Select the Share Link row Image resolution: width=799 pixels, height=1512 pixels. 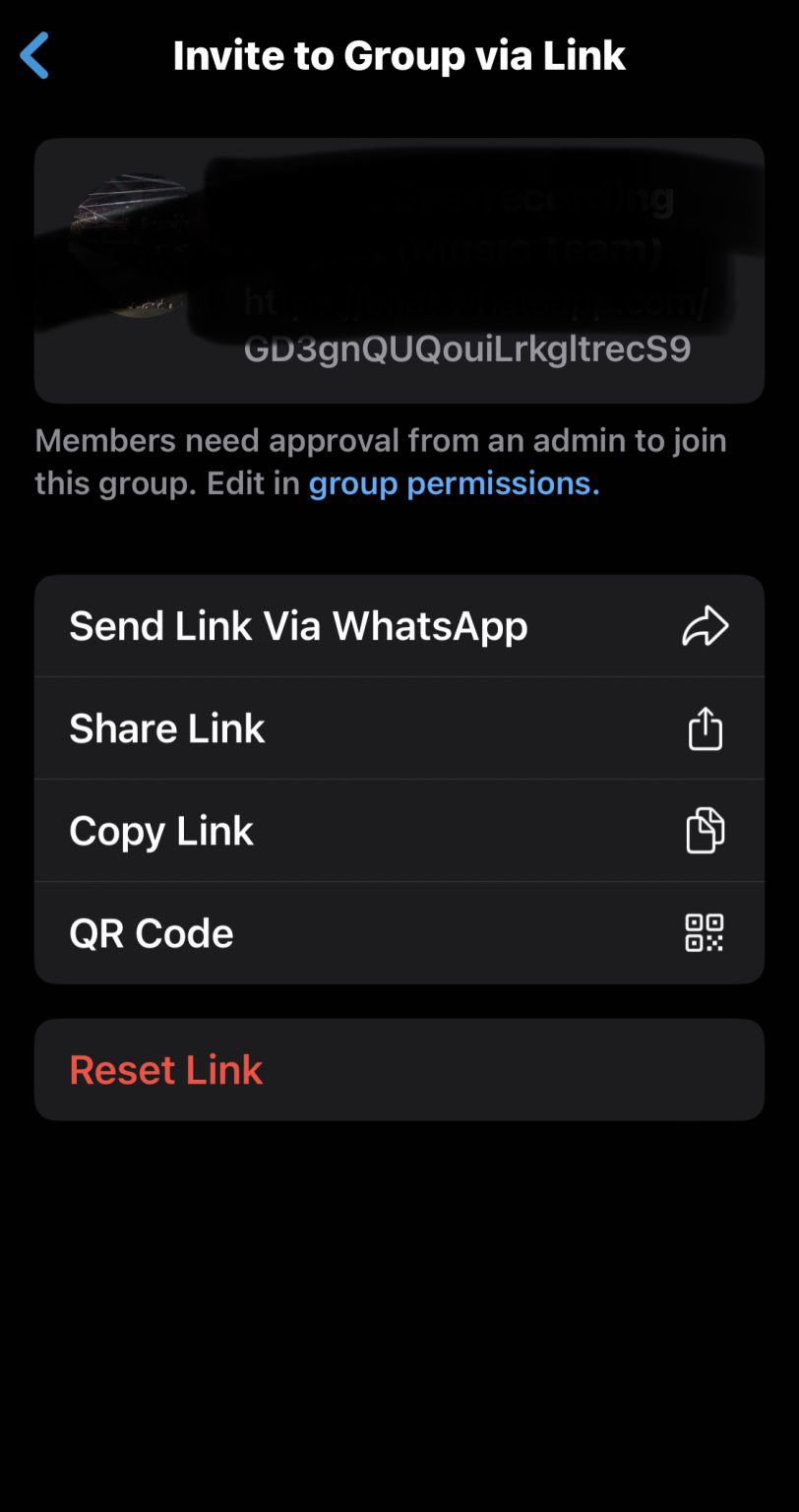295,727
